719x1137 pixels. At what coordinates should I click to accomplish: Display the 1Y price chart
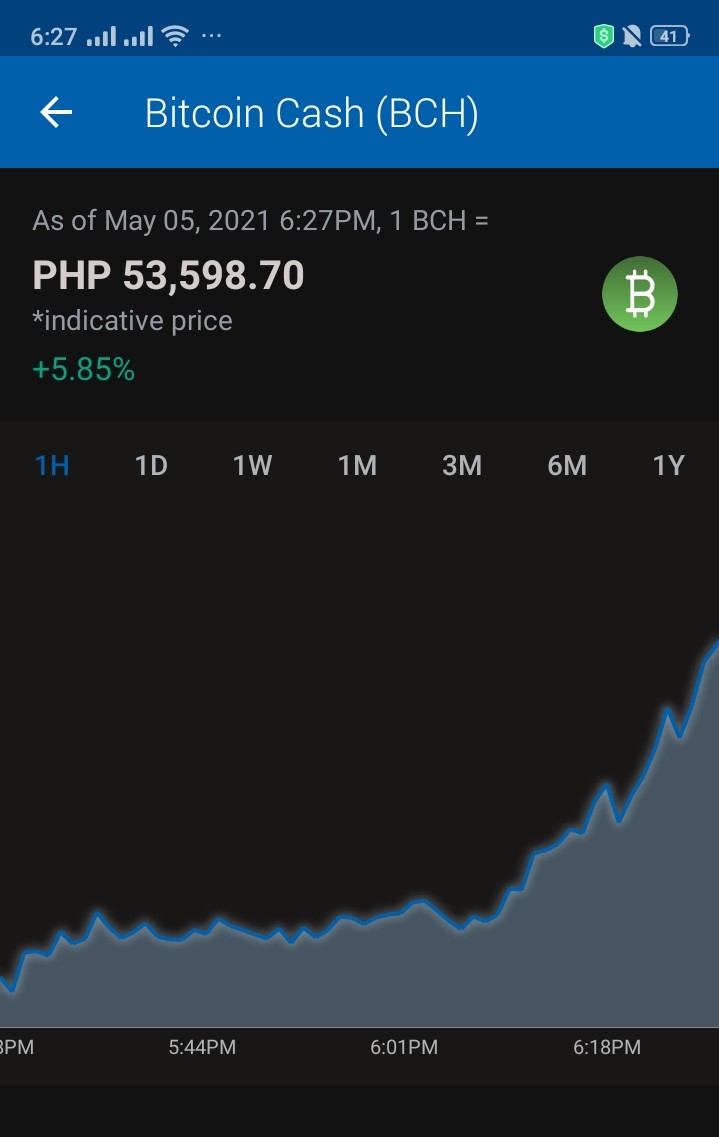click(668, 466)
